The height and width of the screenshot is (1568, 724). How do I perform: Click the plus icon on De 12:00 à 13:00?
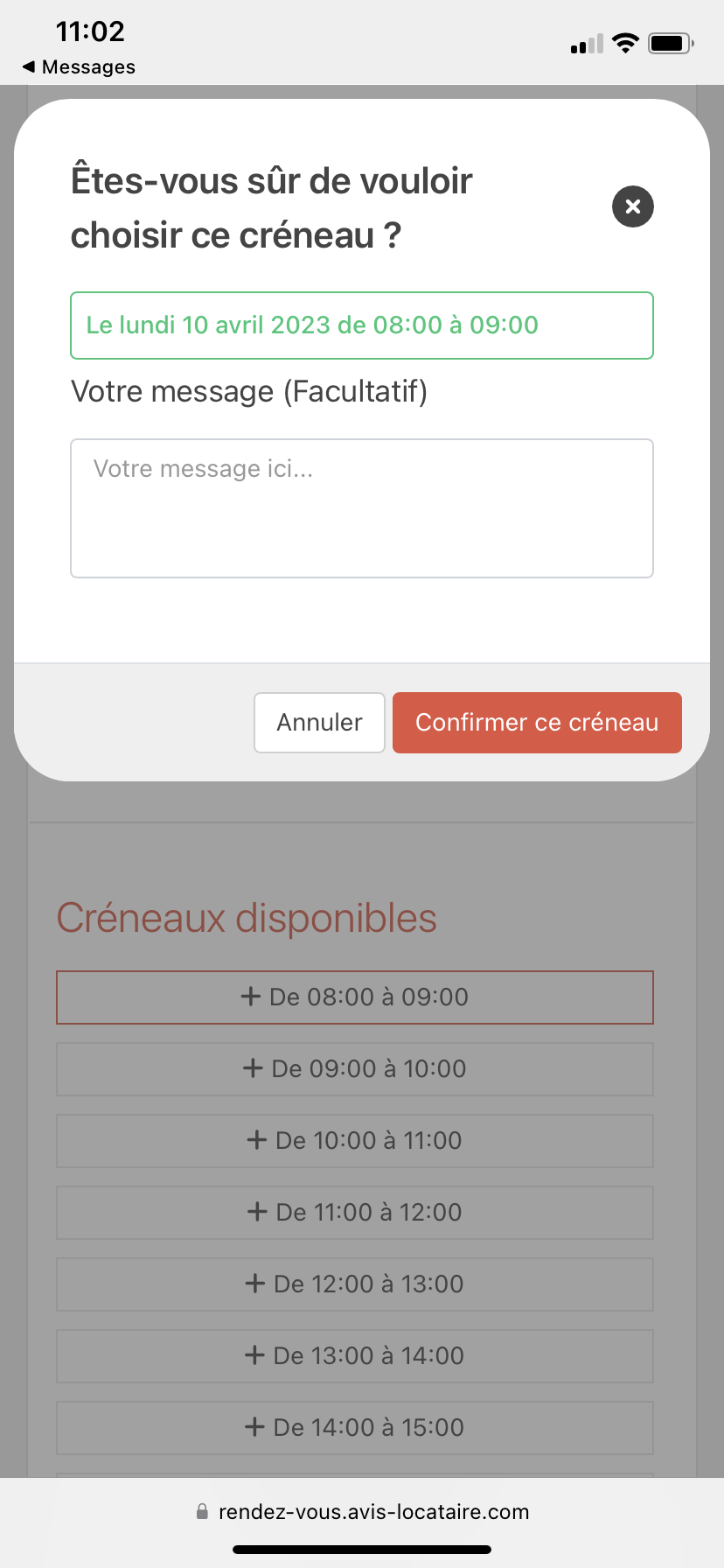coord(254,1284)
